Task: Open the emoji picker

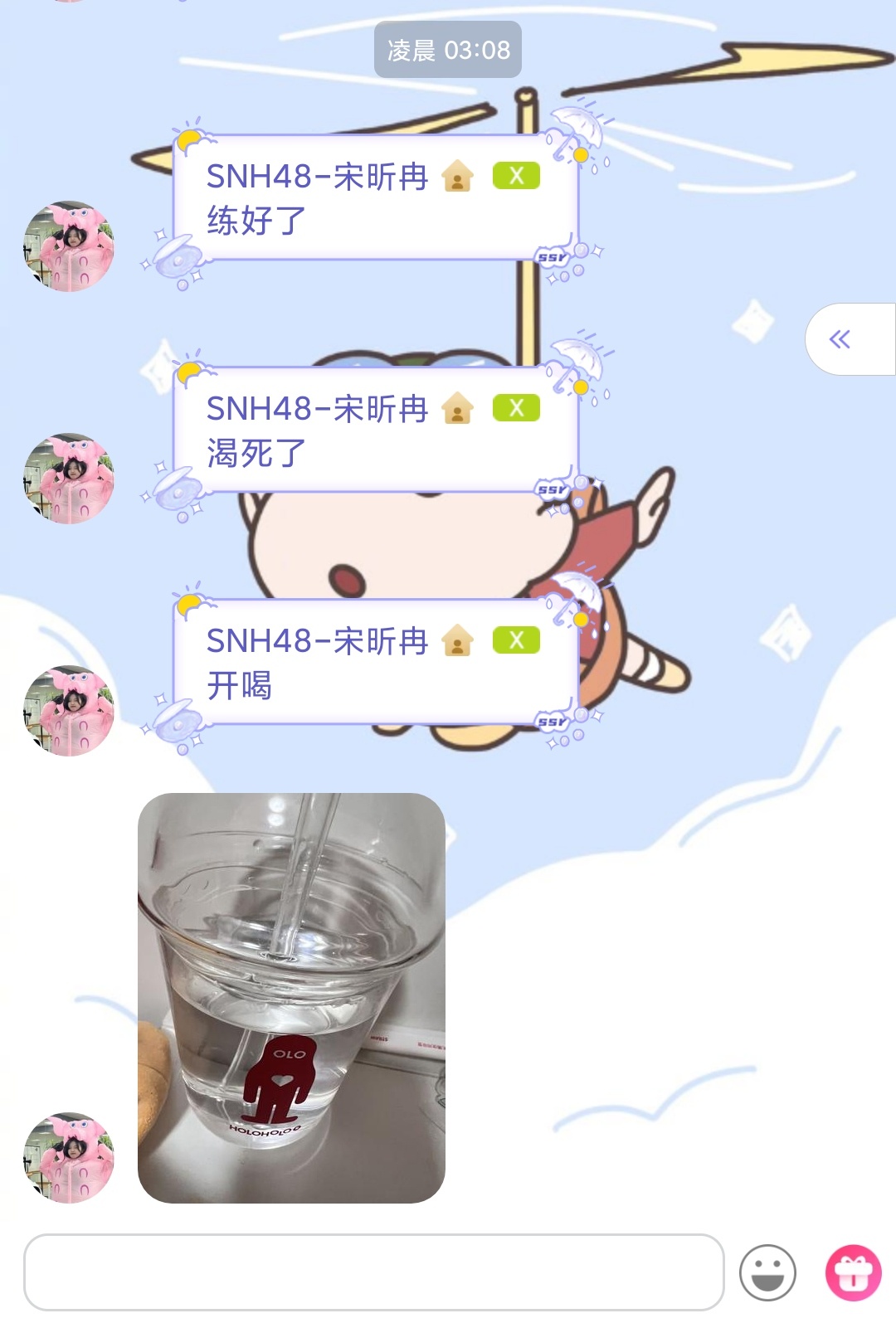Action: (767, 1272)
